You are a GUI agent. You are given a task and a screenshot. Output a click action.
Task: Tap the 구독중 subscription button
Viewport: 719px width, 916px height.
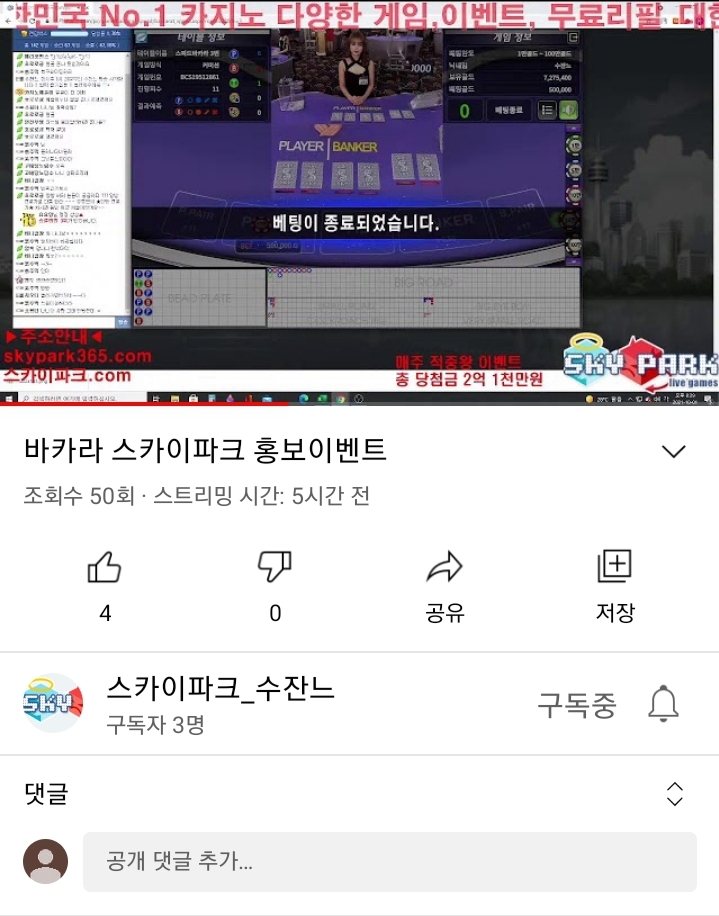(576, 705)
